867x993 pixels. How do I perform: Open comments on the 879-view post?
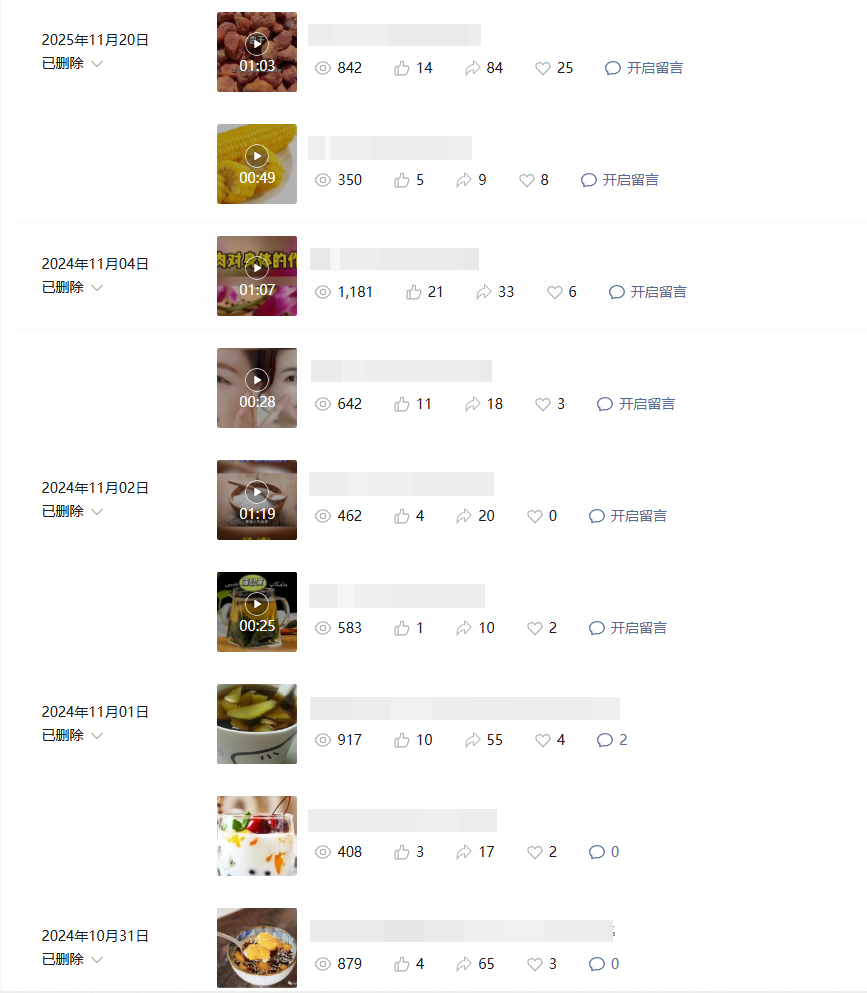tap(604, 964)
